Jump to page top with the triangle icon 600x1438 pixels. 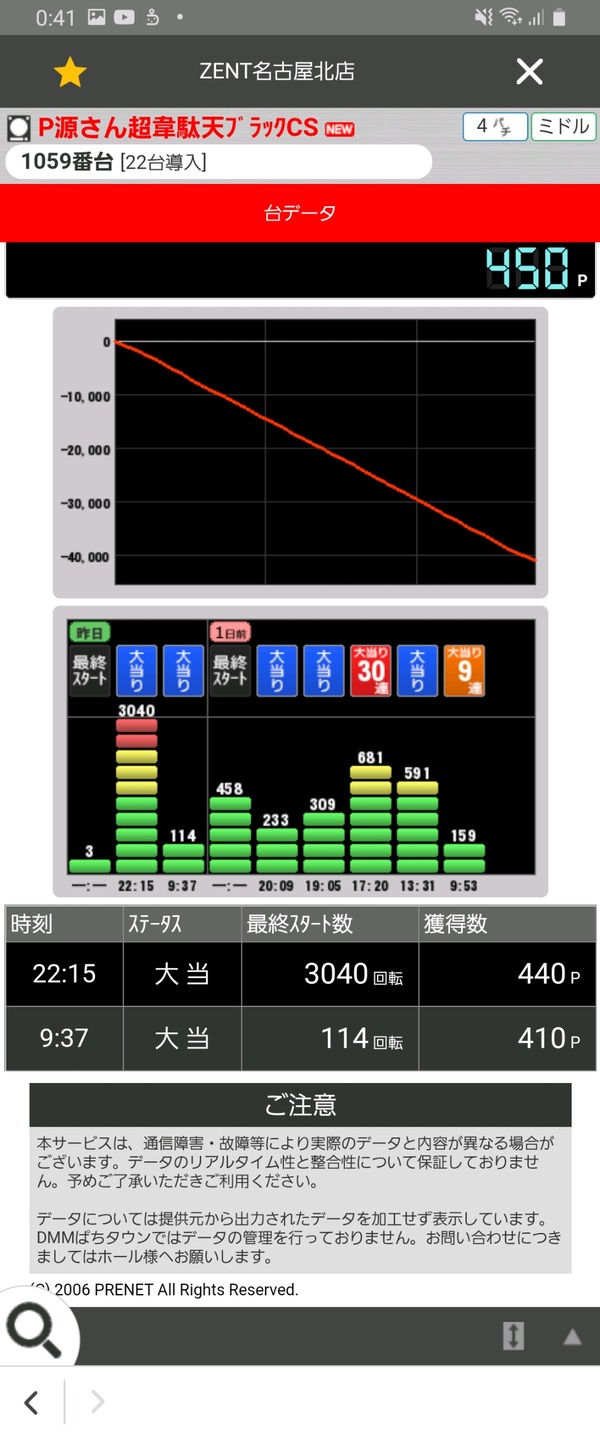(572, 1337)
